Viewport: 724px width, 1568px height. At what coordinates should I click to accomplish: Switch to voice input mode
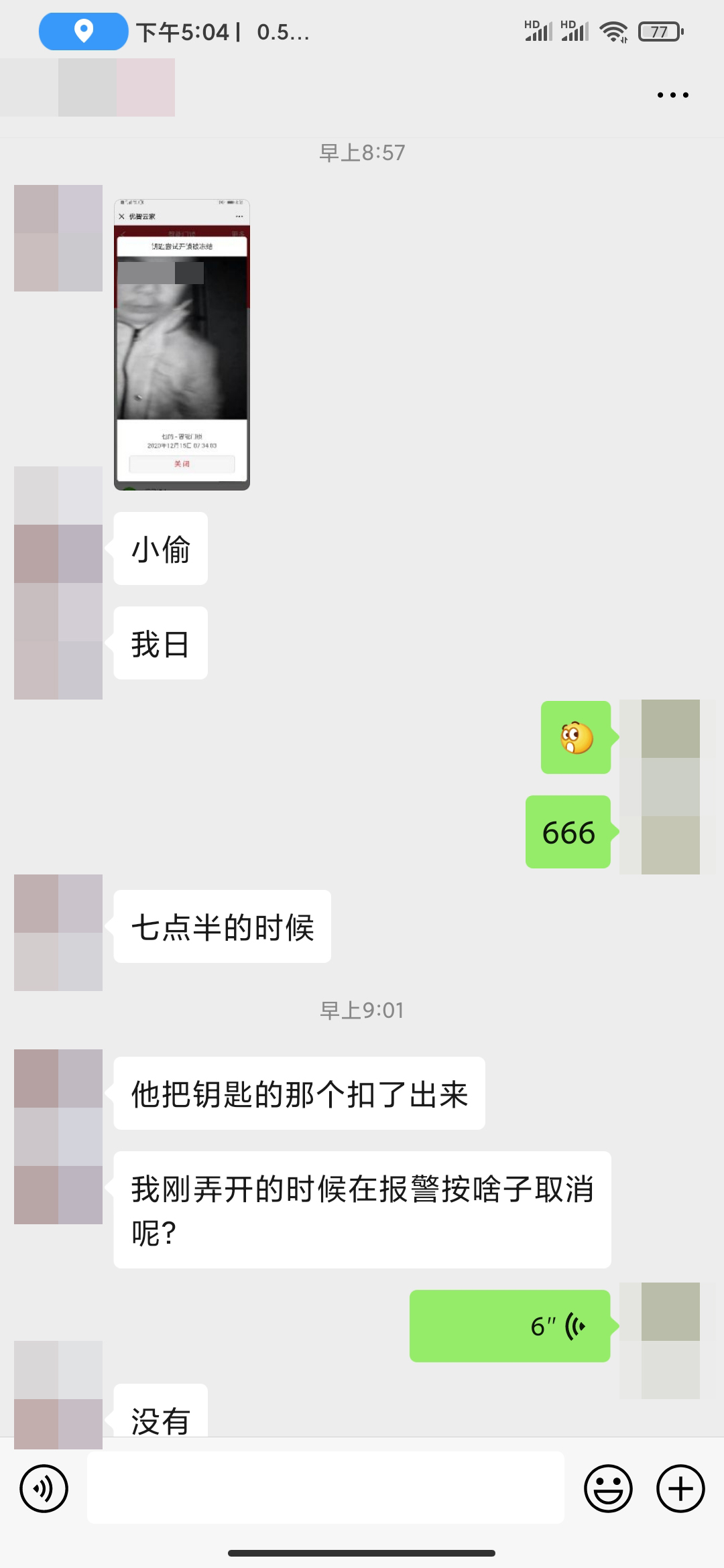[x=44, y=1489]
